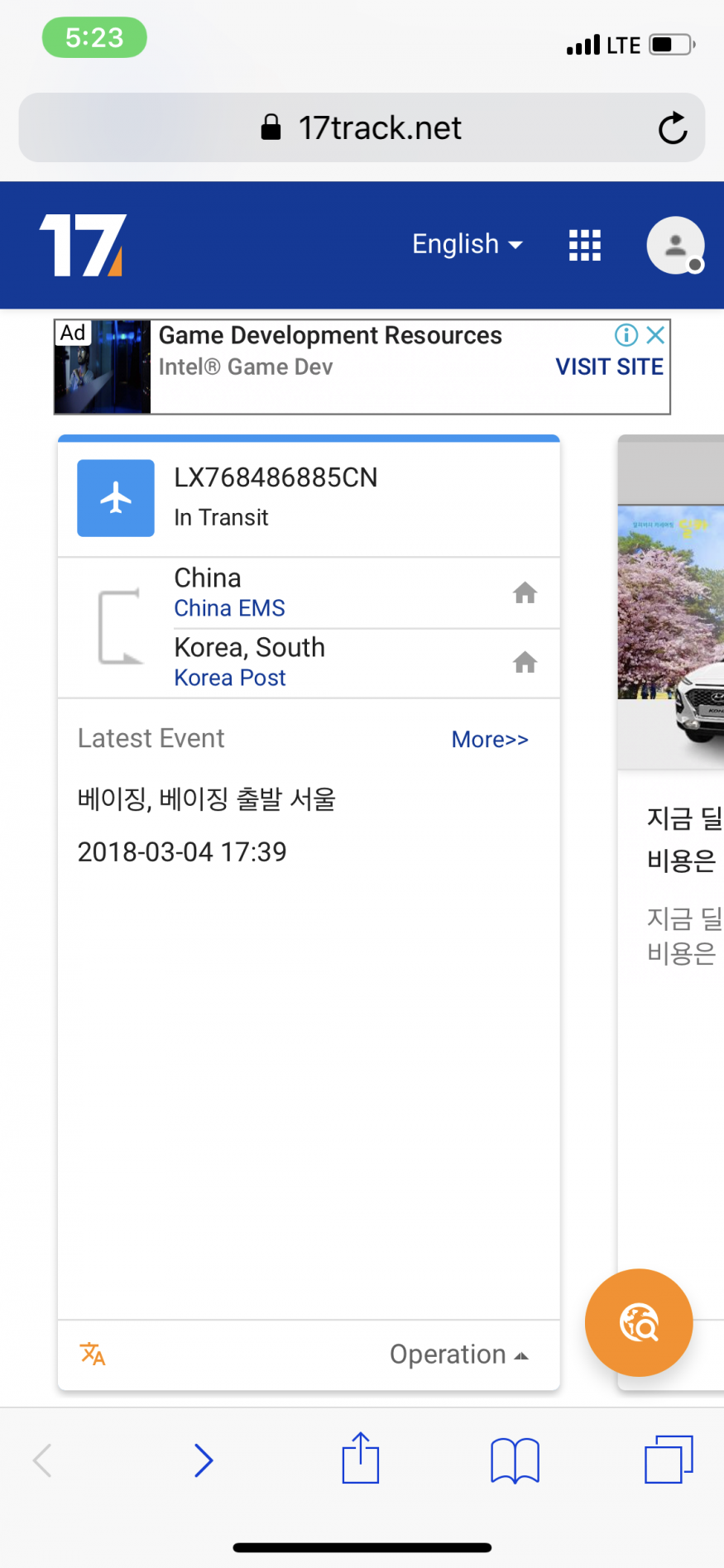Image resolution: width=724 pixels, height=1568 pixels.
Task: Share this page from Safari toolbar
Action: tap(361, 1459)
